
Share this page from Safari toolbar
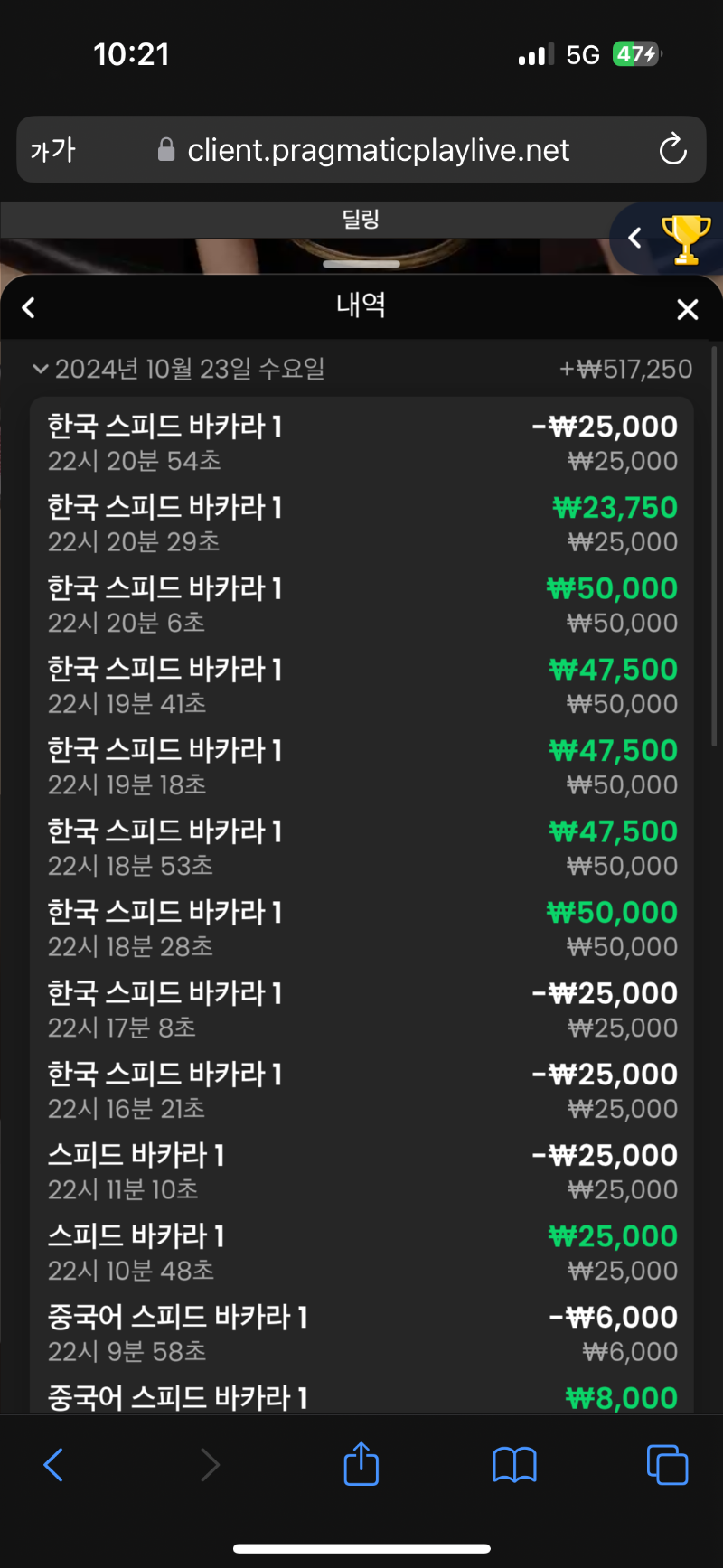coord(361,1462)
